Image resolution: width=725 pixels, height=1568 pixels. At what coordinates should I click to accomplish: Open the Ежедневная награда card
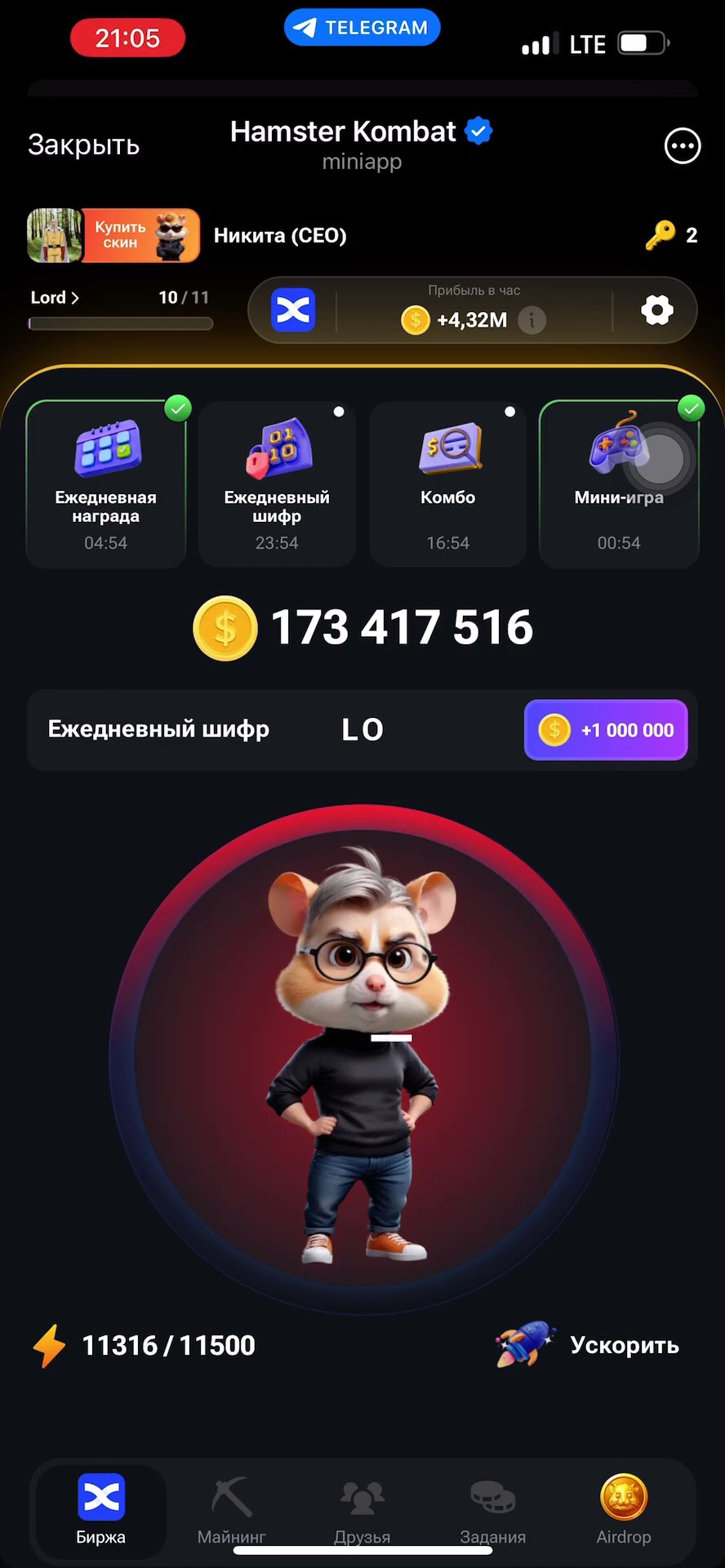(x=106, y=483)
